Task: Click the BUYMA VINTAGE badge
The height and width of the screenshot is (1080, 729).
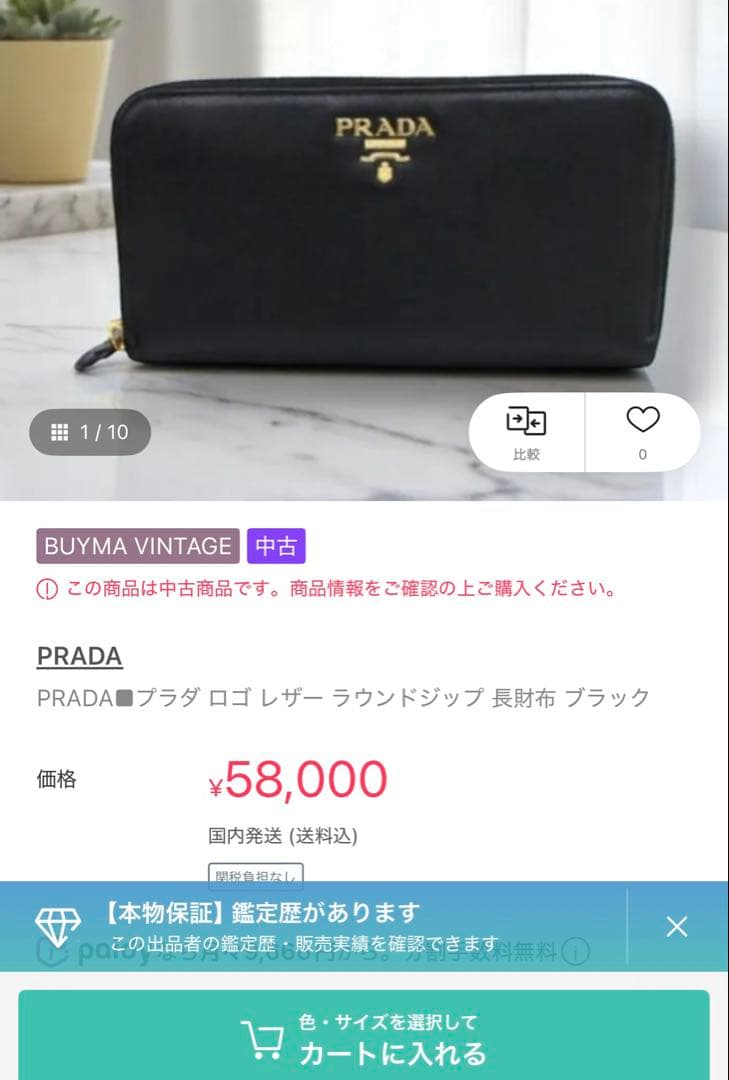Action: coord(137,546)
